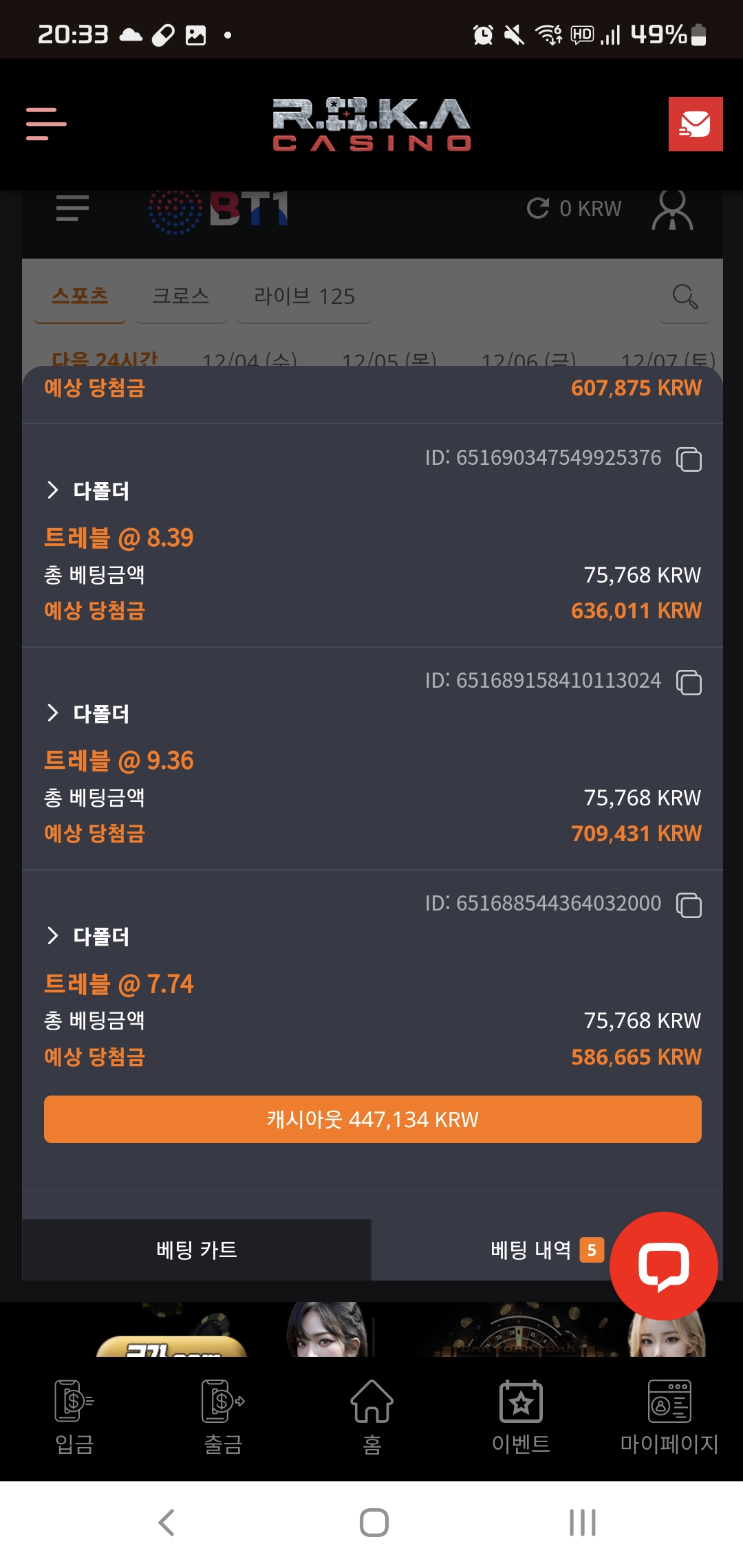Switch to the 베팅 내역 tab
This screenshot has width=743, height=1568.
pos(531,1250)
